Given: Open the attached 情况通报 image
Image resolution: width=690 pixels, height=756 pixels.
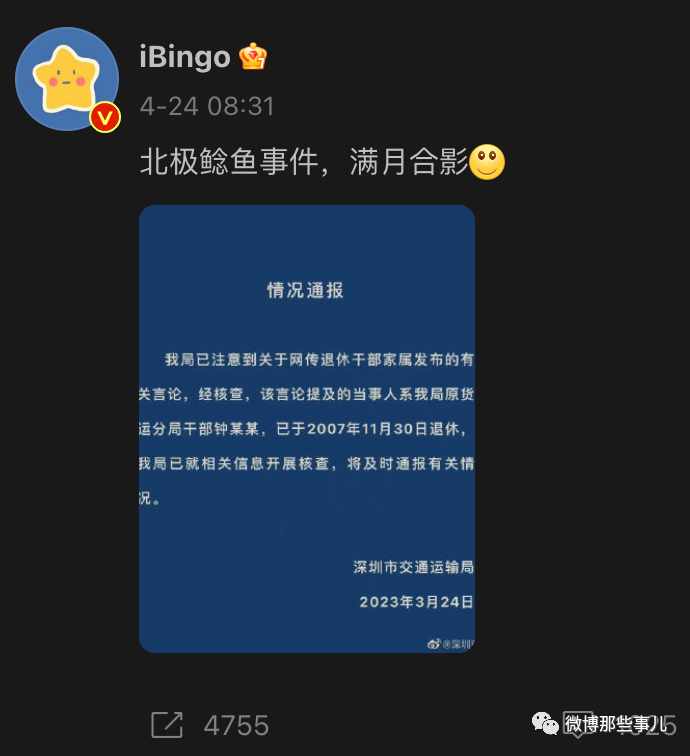Looking at the screenshot, I should coord(306,429).
